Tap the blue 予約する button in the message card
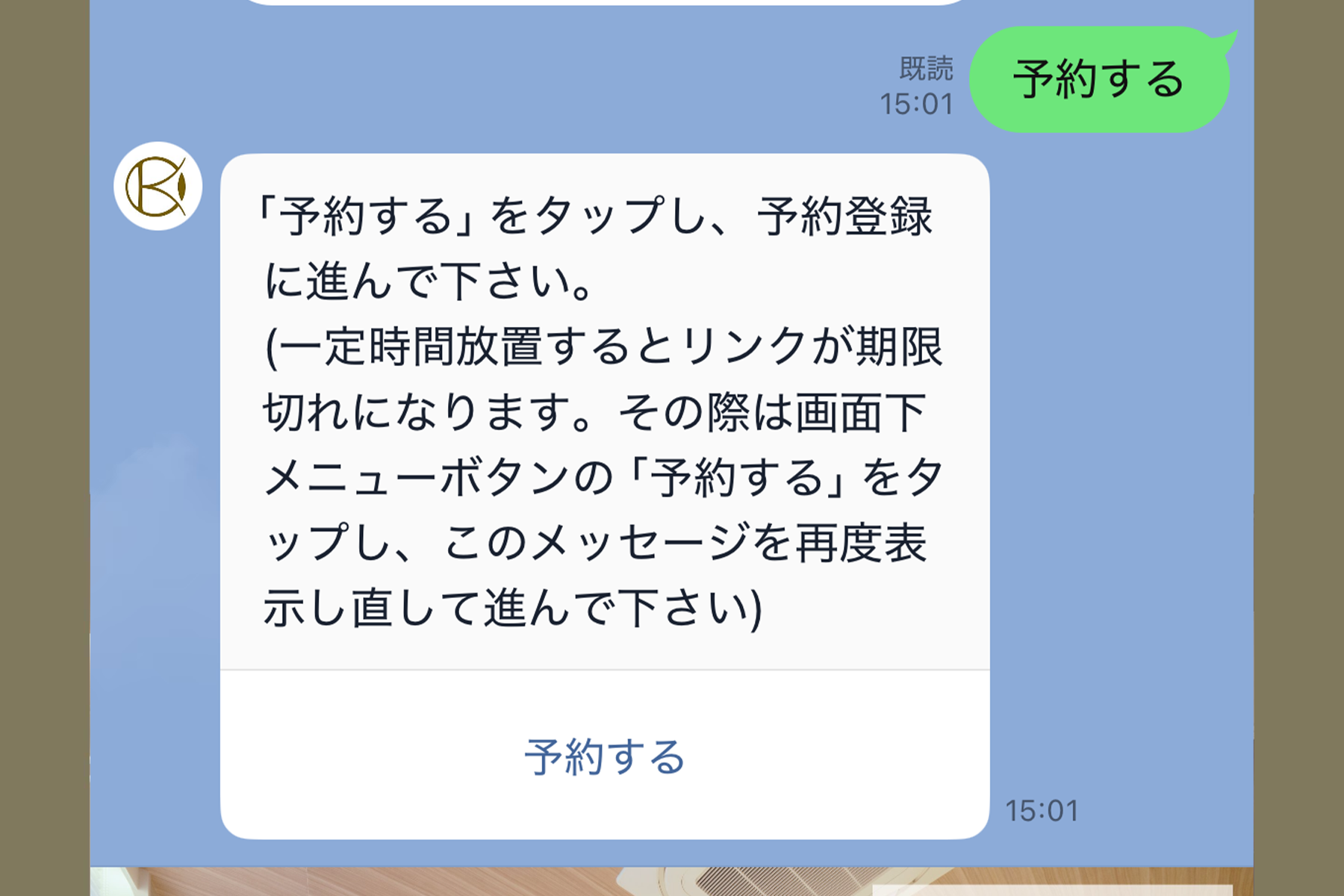 click(x=605, y=756)
